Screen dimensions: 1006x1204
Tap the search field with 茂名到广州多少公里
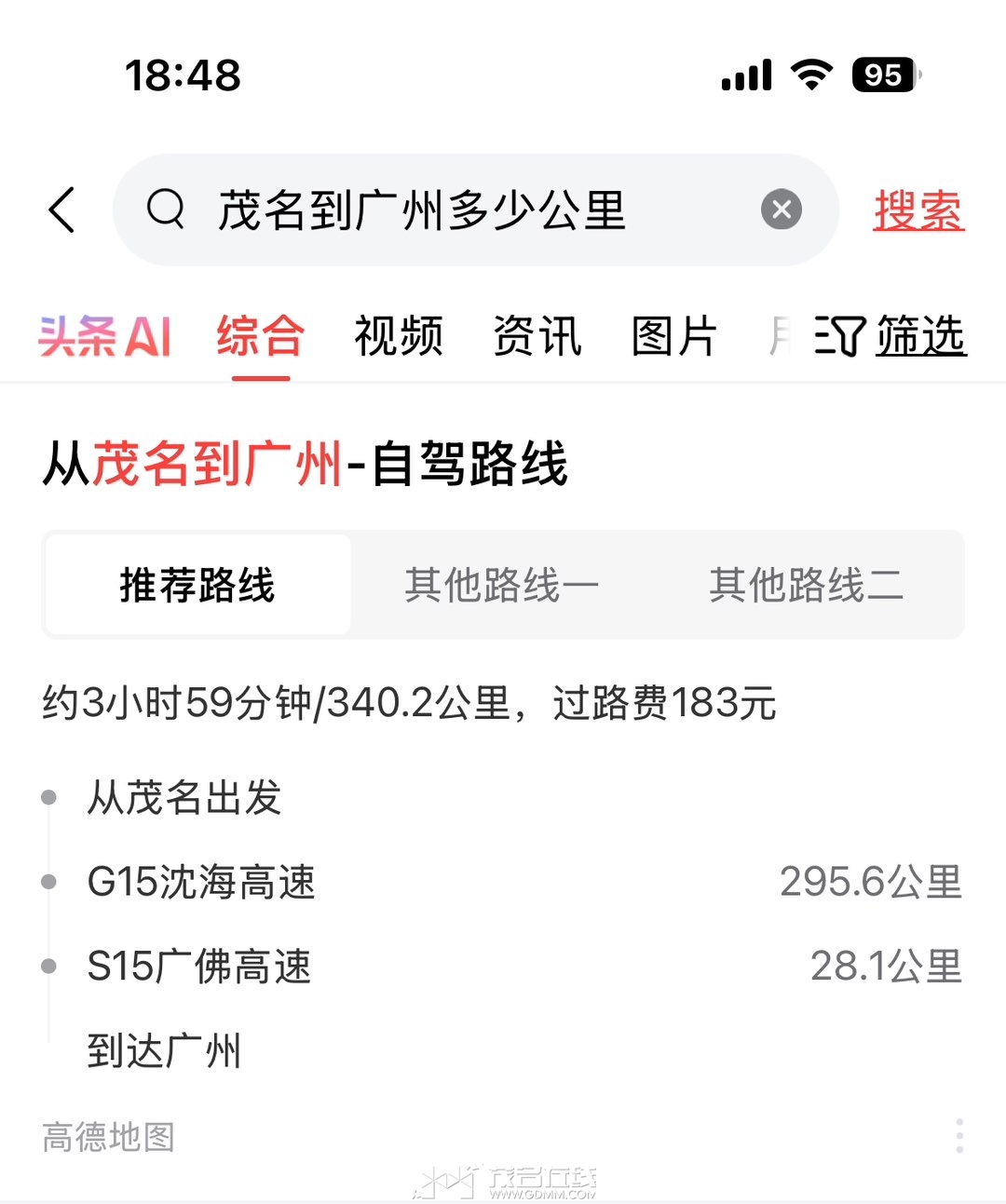[x=447, y=210]
